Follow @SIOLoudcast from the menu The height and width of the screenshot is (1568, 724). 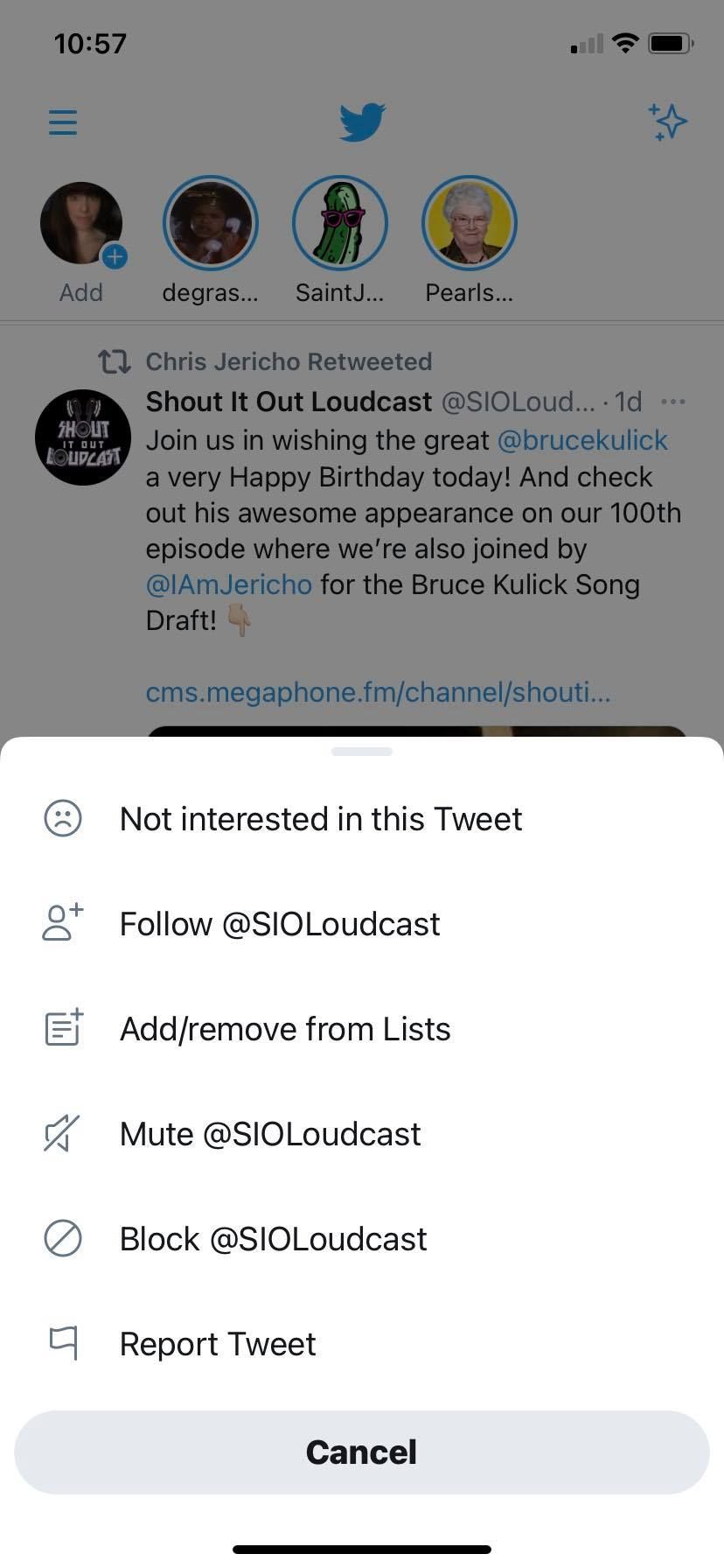tap(280, 924)
